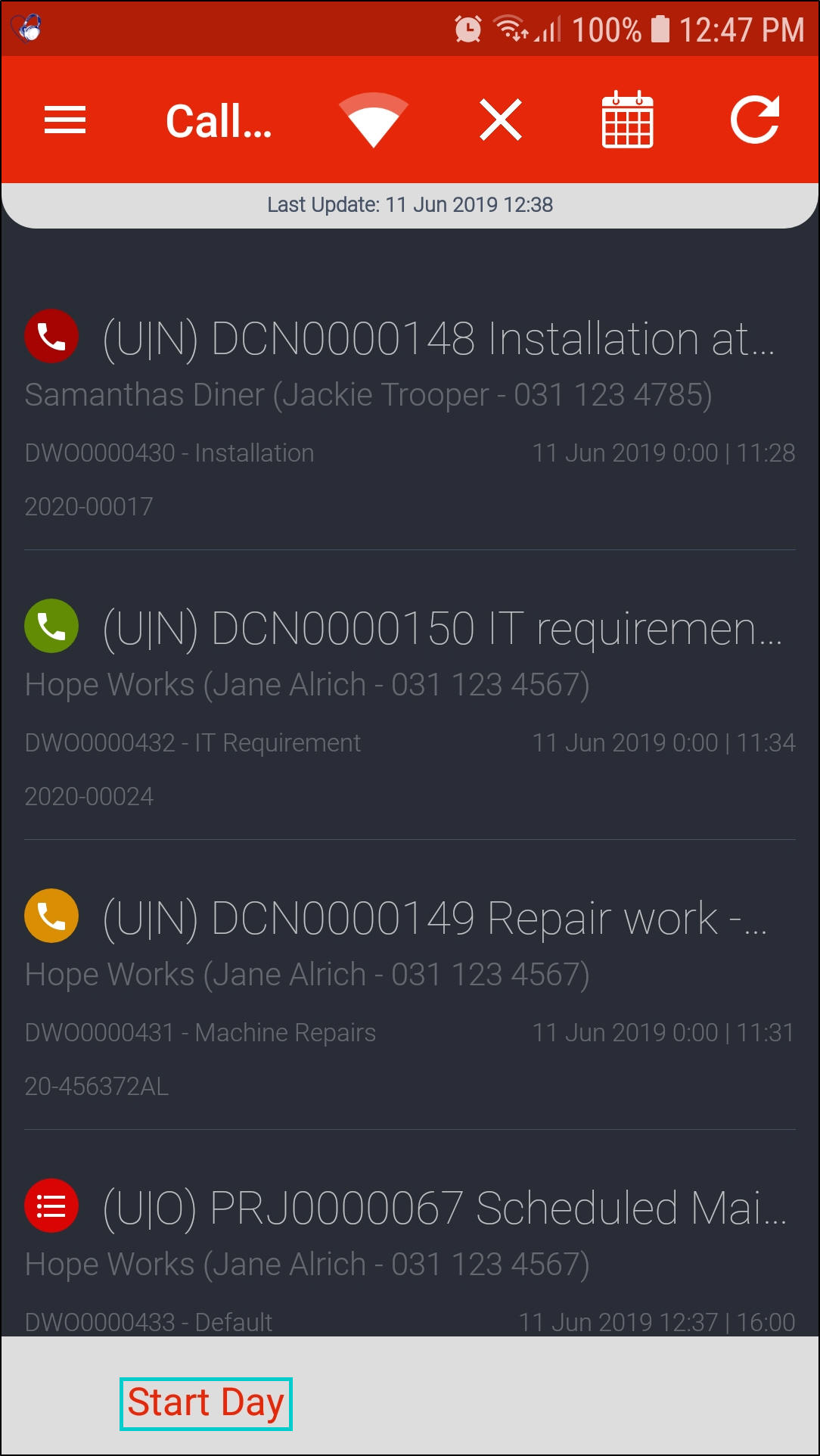This screenshot has width=820, height=1456.
Task: Open the calendar view
Action: pos(627,120)
